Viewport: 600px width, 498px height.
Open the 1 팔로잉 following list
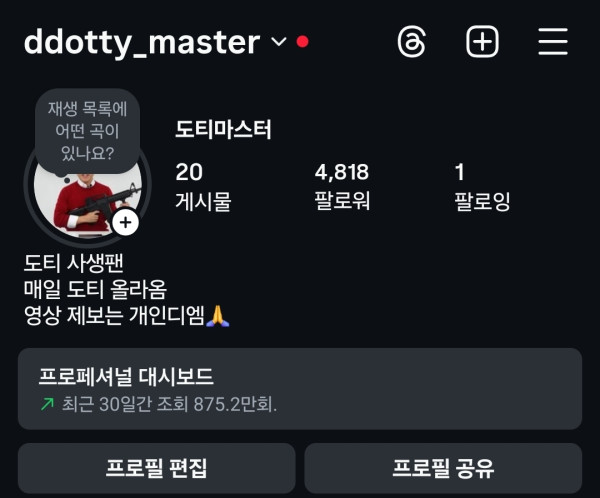pyautogui.click(x=481, y=187)
